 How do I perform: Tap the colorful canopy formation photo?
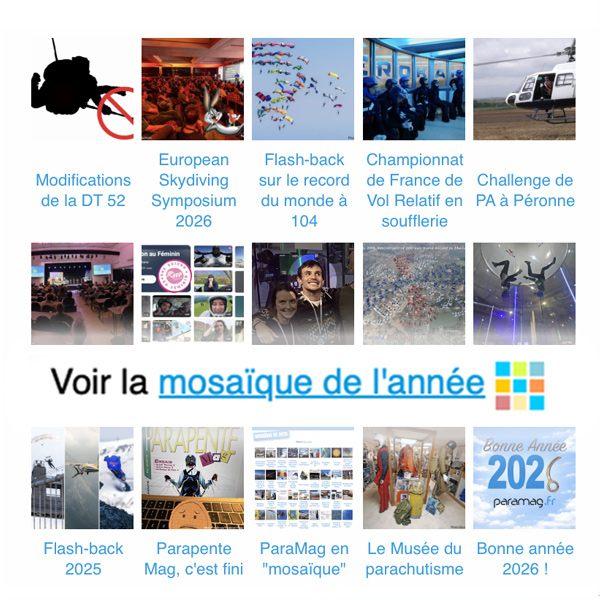(303, 89)
